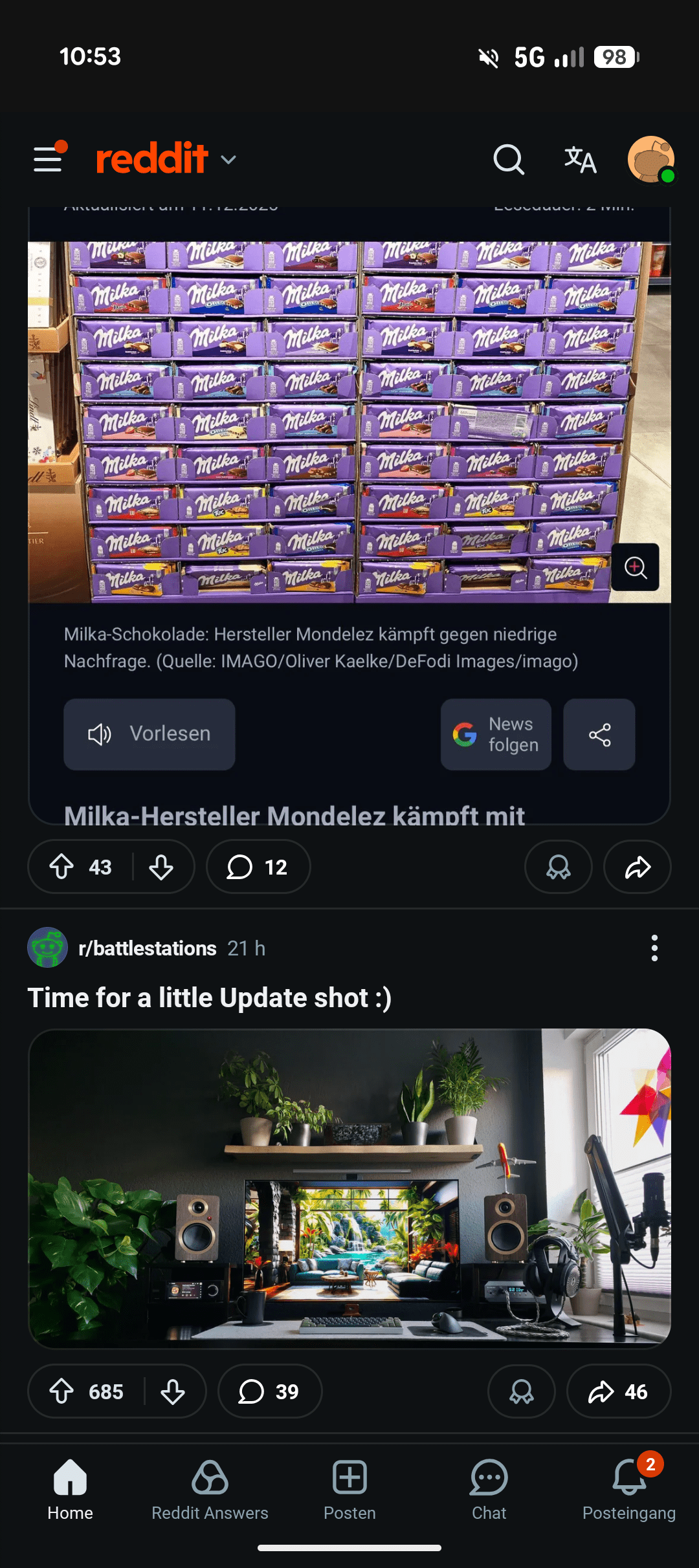This screenshot has width=699, height=1568.
Task: Open the navigation drawer
Action: click(x=47, y=158)
